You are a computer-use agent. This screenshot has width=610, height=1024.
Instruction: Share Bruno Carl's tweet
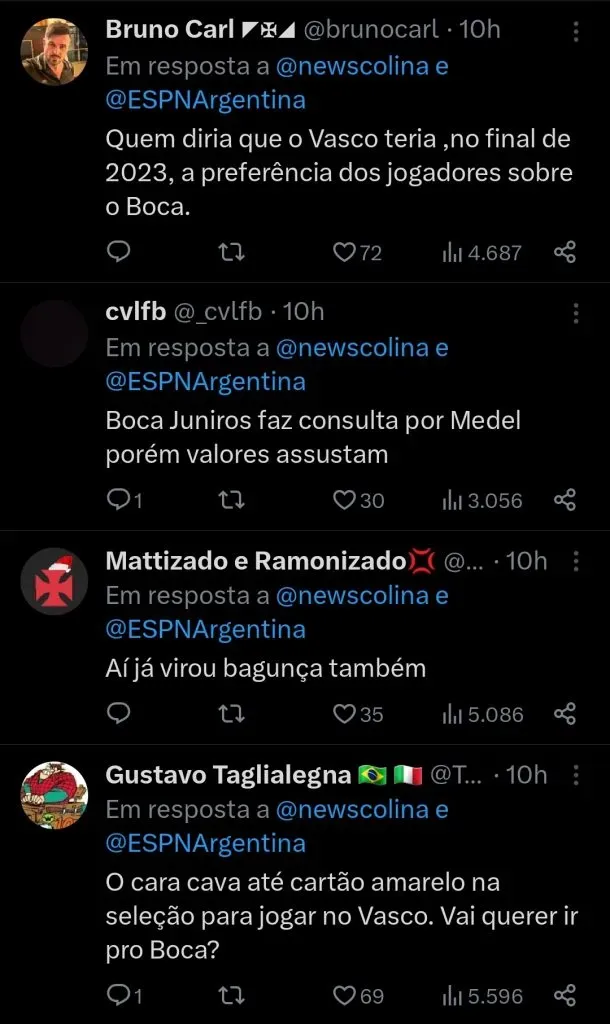(x=565, y=252)
